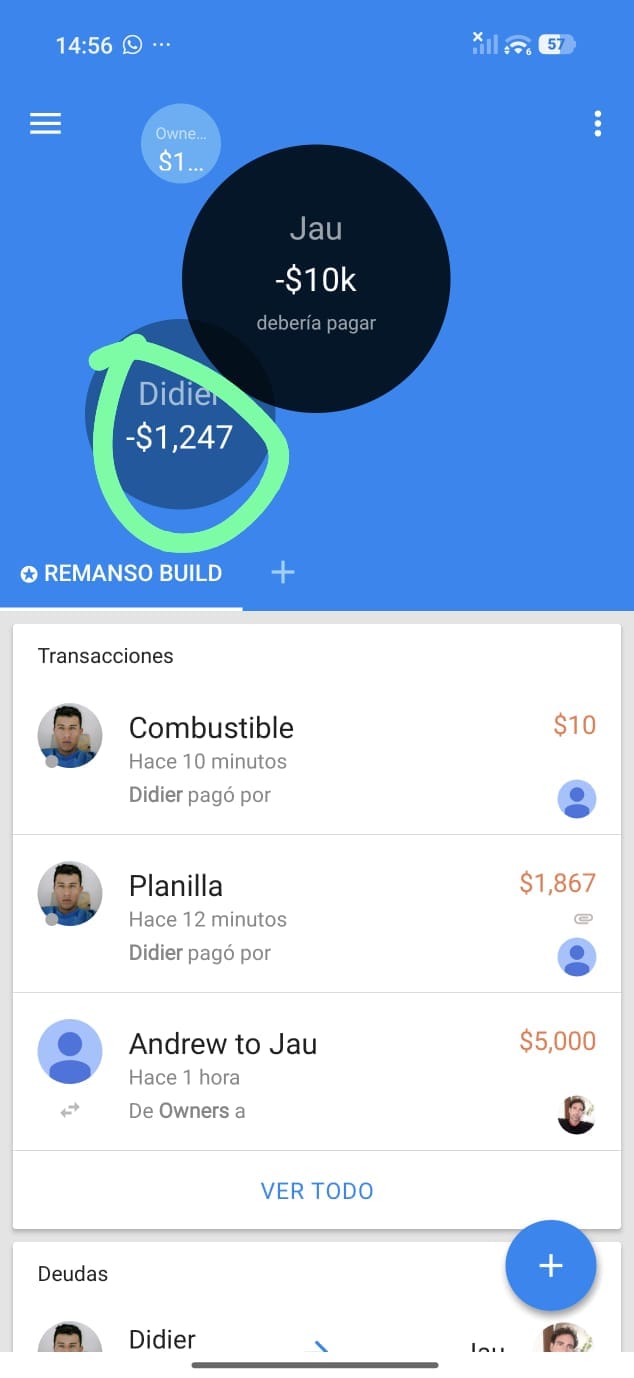Tap VER TODO to see all transactions
Image resolution: width=634 pixels, height=1378 pixels.
(317, 1191)
